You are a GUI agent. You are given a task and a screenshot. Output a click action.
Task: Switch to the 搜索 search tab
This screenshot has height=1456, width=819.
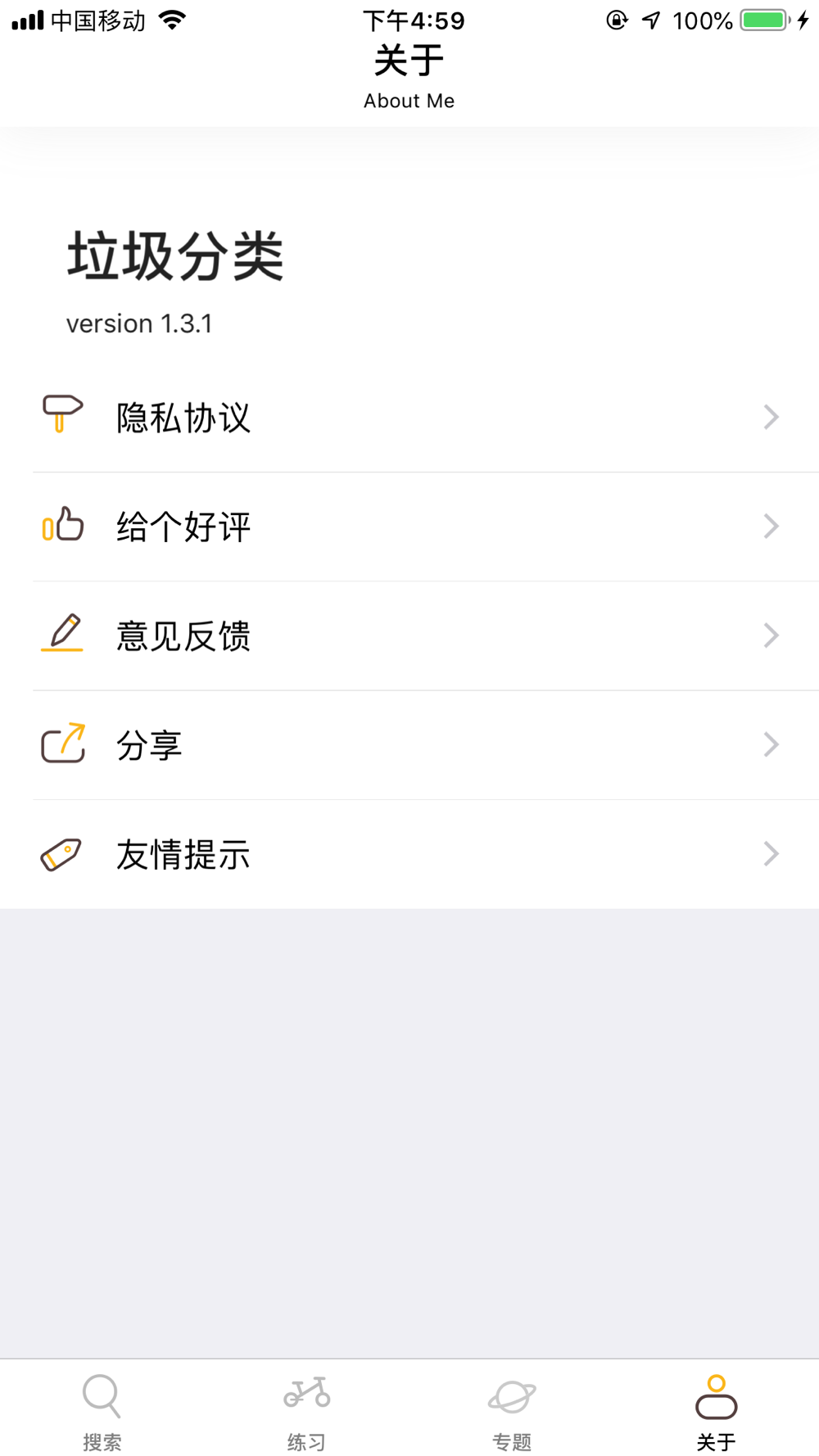tap(102, 1410)
